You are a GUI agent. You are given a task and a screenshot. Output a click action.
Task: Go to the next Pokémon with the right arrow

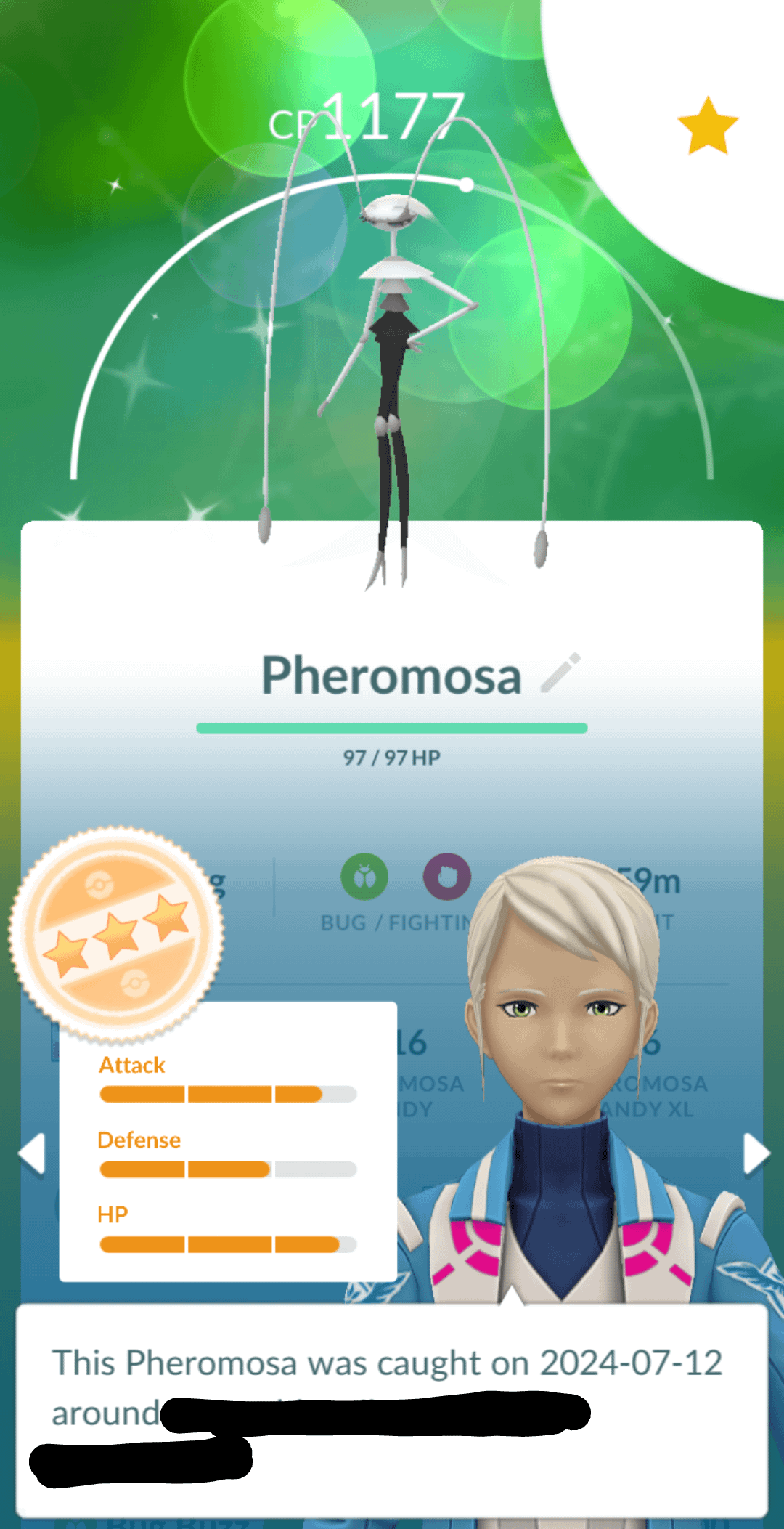[755, 1153]
